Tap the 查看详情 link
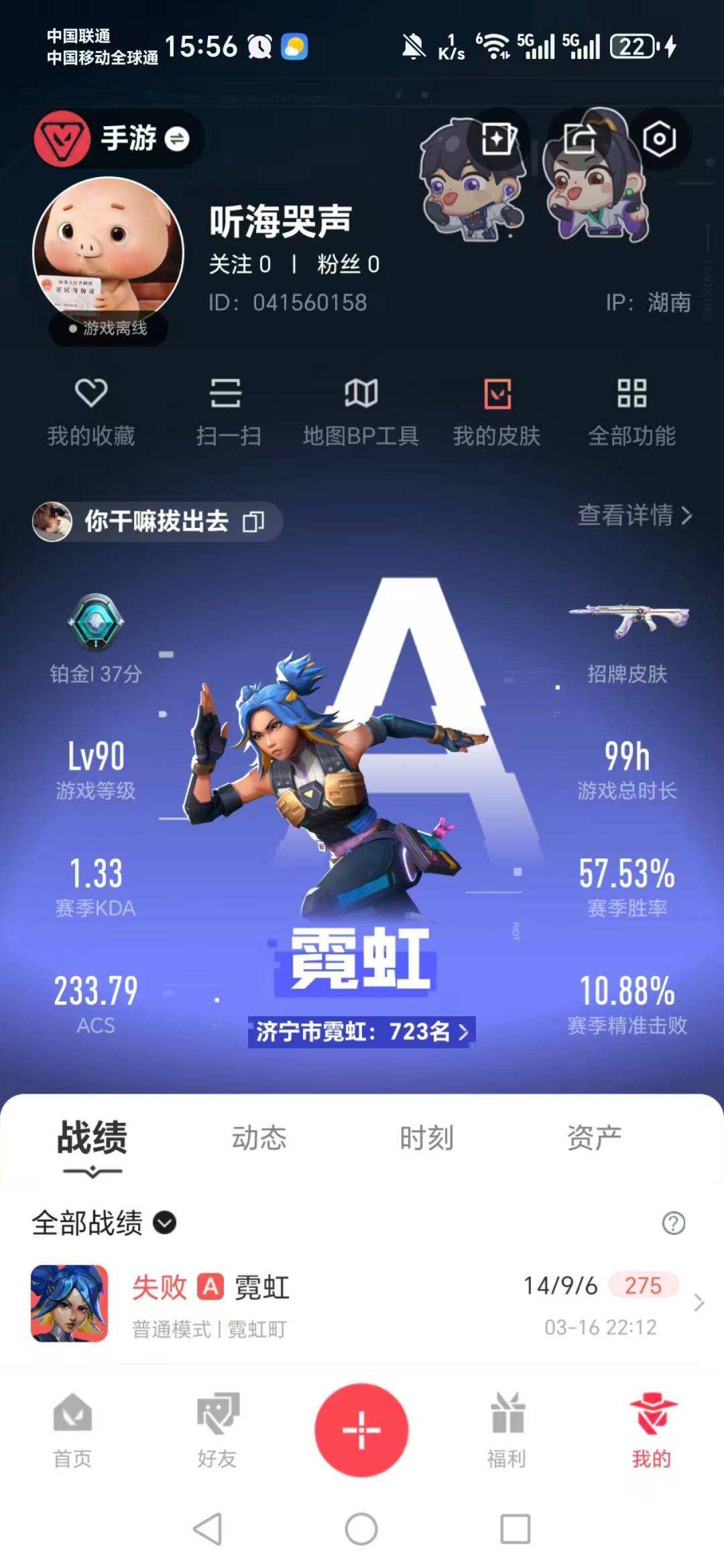The image size is (724, 1568). click(x=633, y=516)
